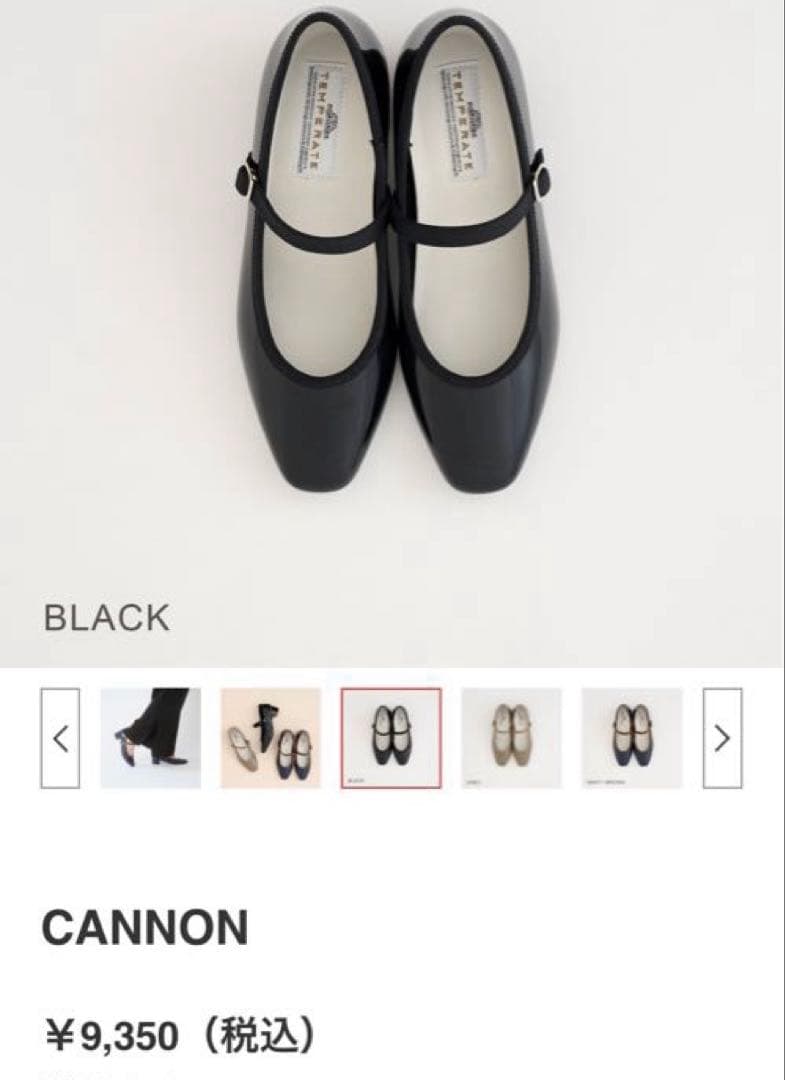Open the thumbnail showing three shoe colors
785x1080 pixels.
click(x=271, y=738)
